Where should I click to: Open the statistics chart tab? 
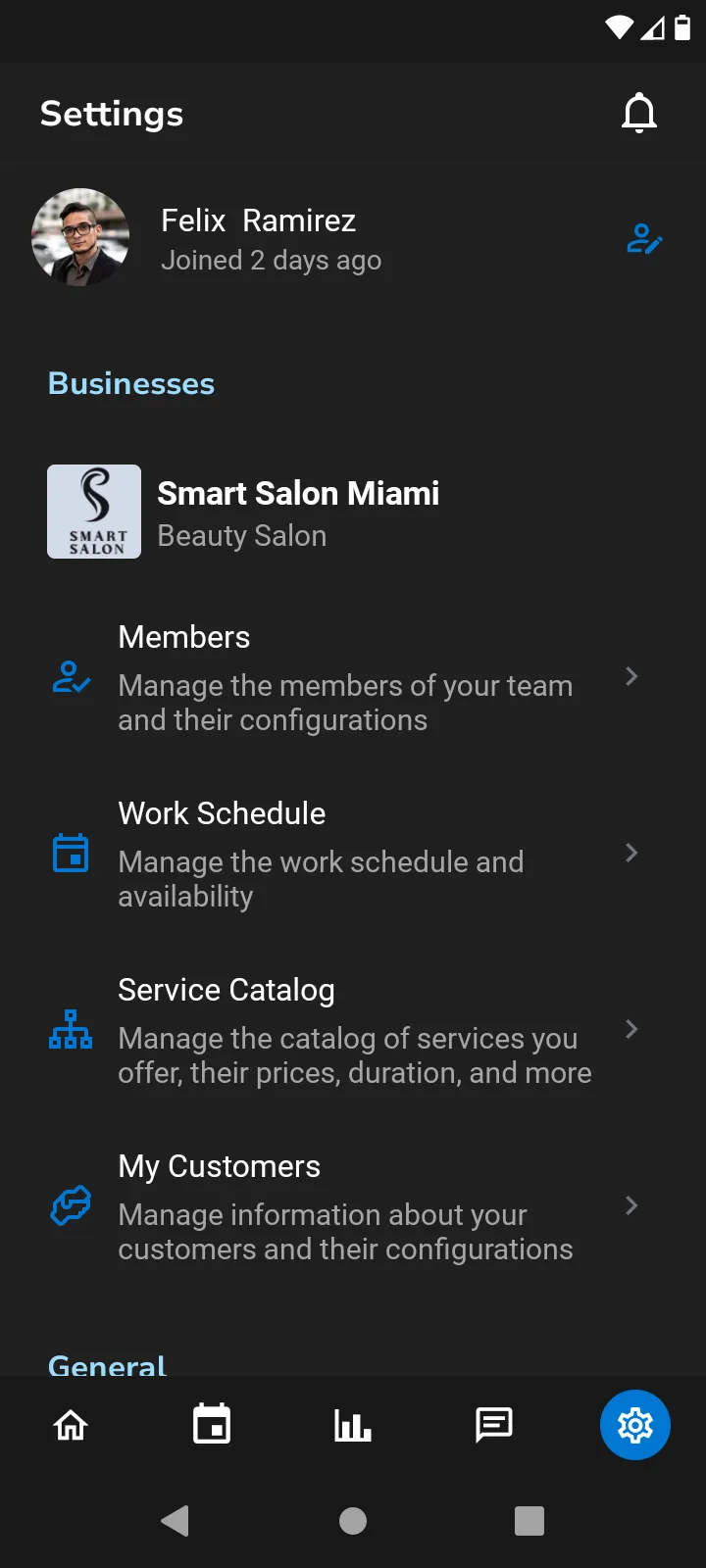353,1425
